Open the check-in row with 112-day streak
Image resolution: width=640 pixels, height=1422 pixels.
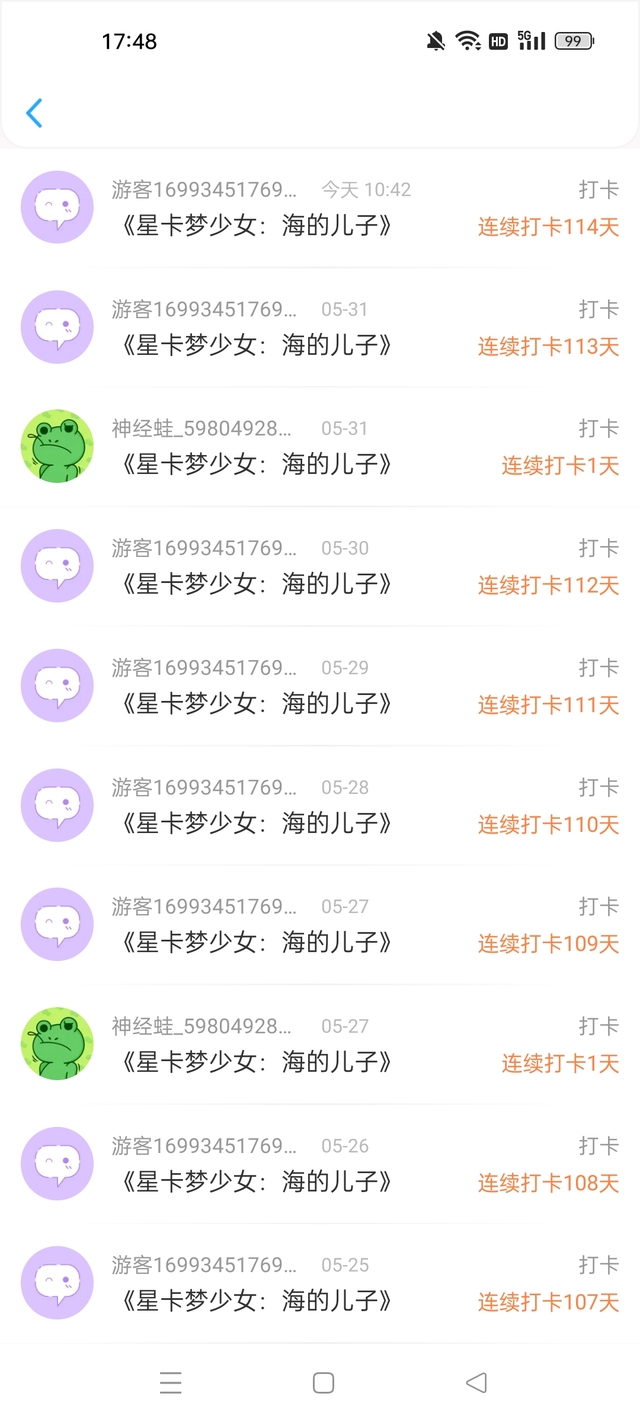click(x=320, y=567)
